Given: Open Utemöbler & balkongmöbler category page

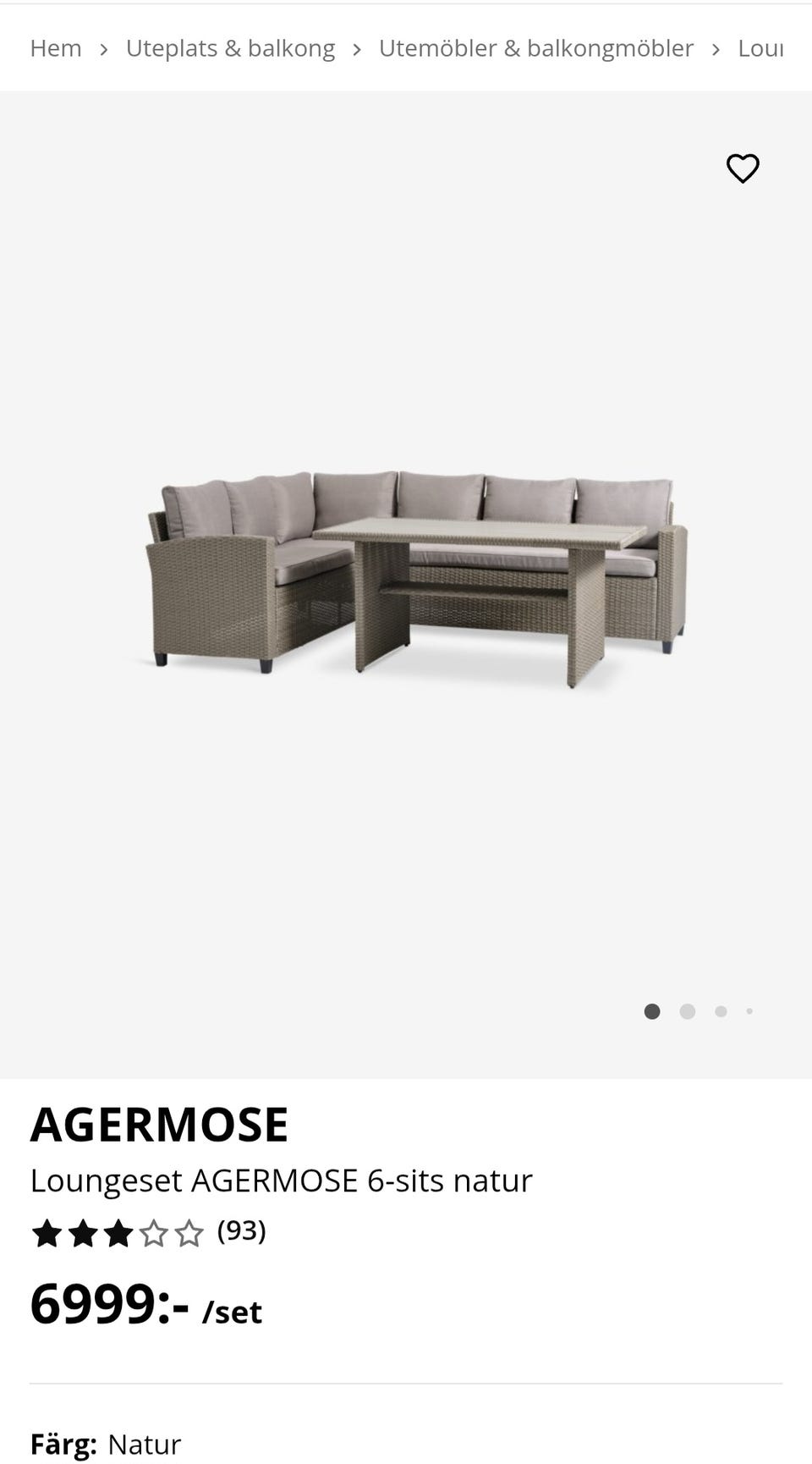Looking at the screenshot, I should tap(537, 48).
